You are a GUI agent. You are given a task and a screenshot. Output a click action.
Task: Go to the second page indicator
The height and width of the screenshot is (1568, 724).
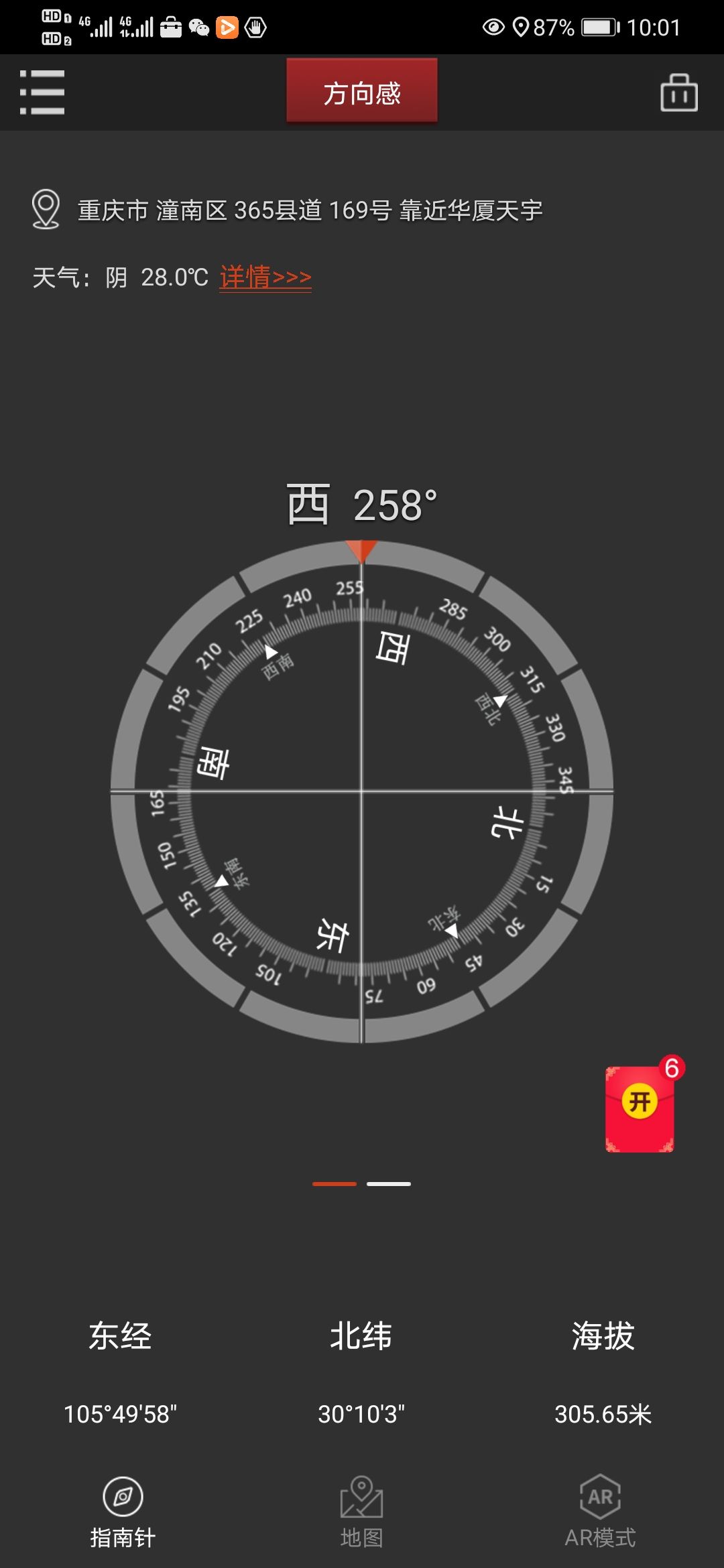click(389, 1184)
